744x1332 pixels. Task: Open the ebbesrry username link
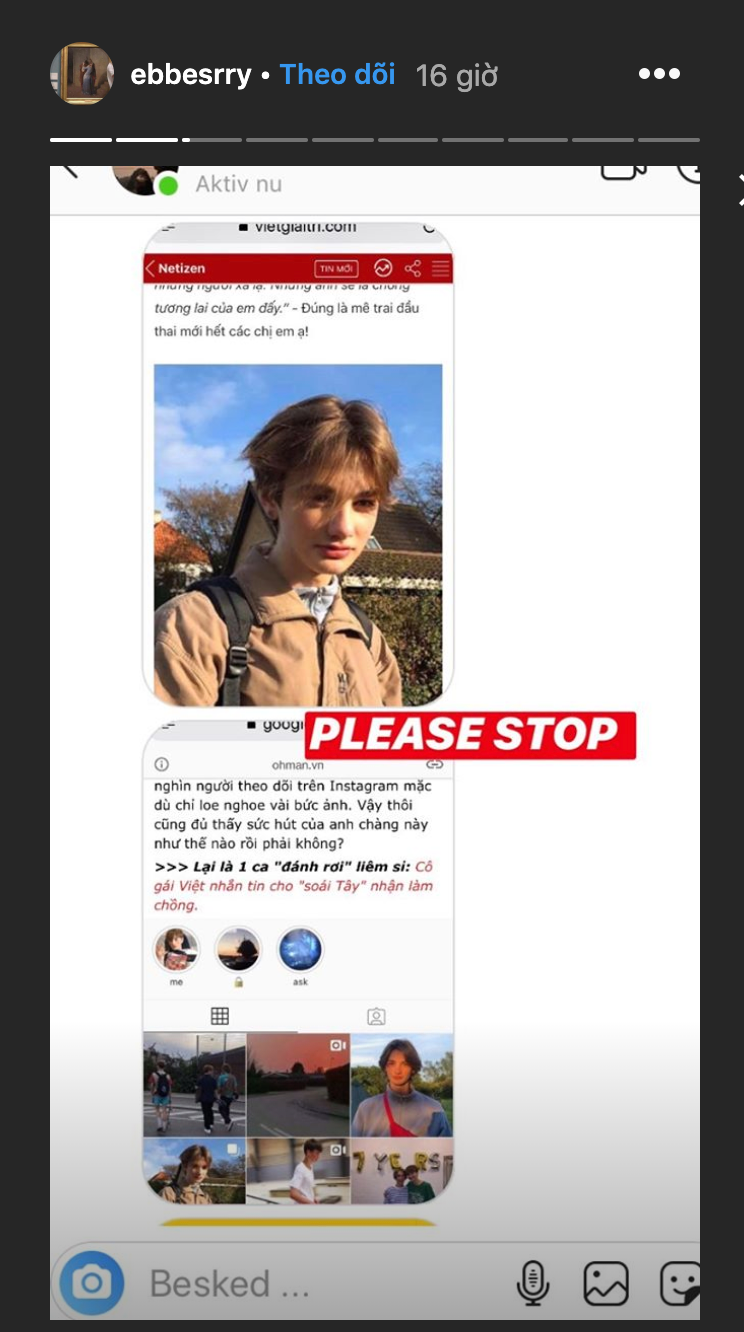[190, 75]
